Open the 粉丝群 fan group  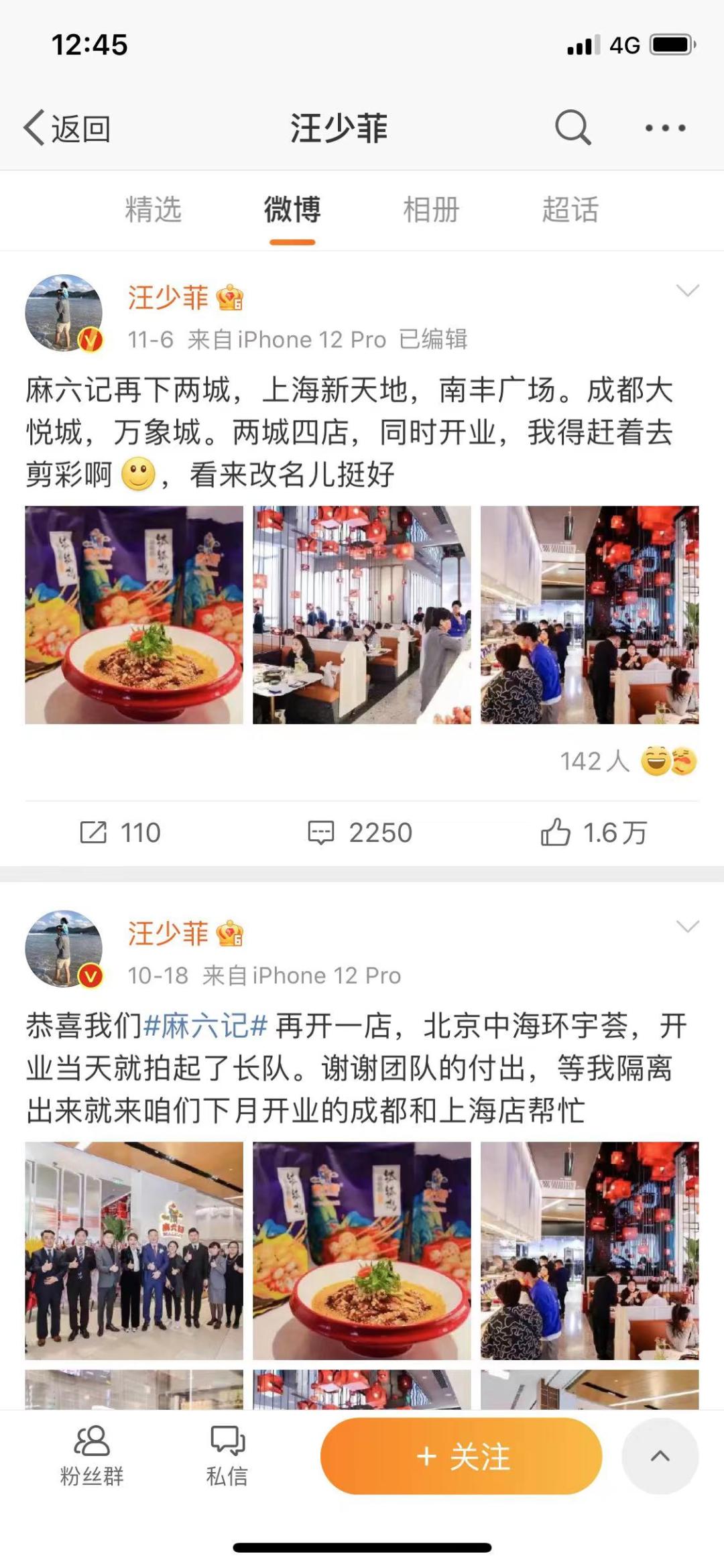[92, 1456]
